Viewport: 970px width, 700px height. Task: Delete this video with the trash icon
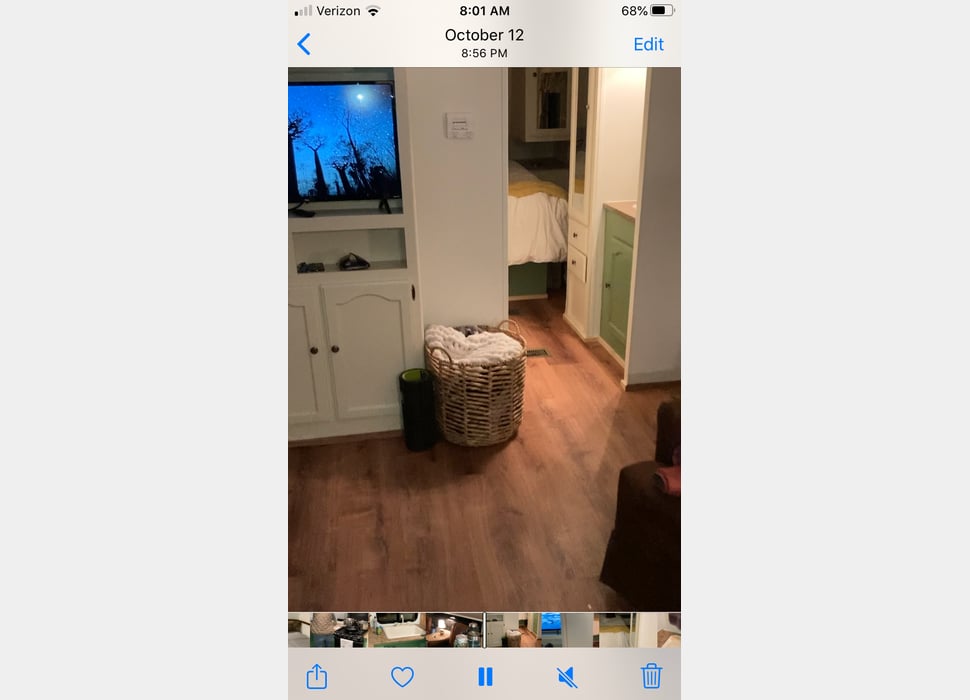651,677
